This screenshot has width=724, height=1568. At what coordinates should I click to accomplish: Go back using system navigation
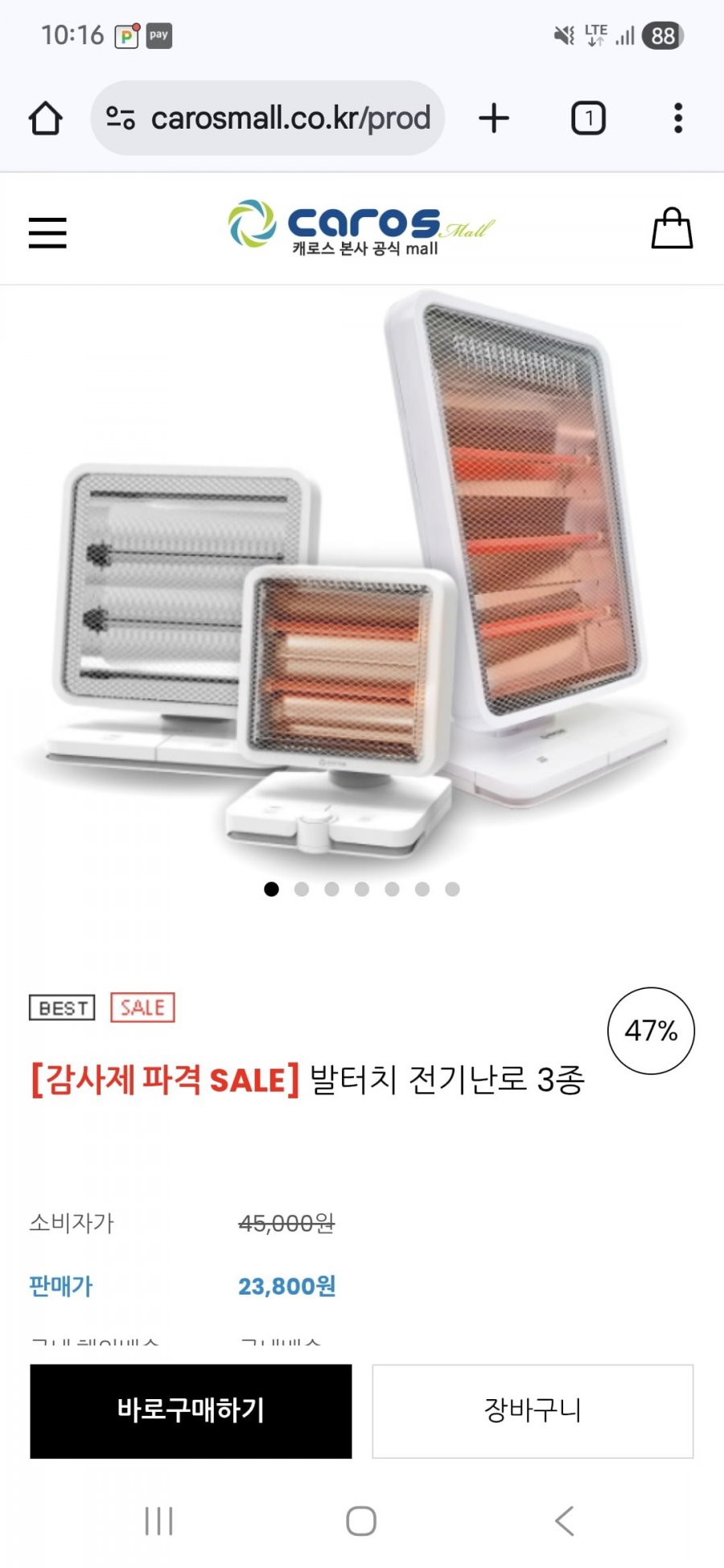coord(565,1521)
